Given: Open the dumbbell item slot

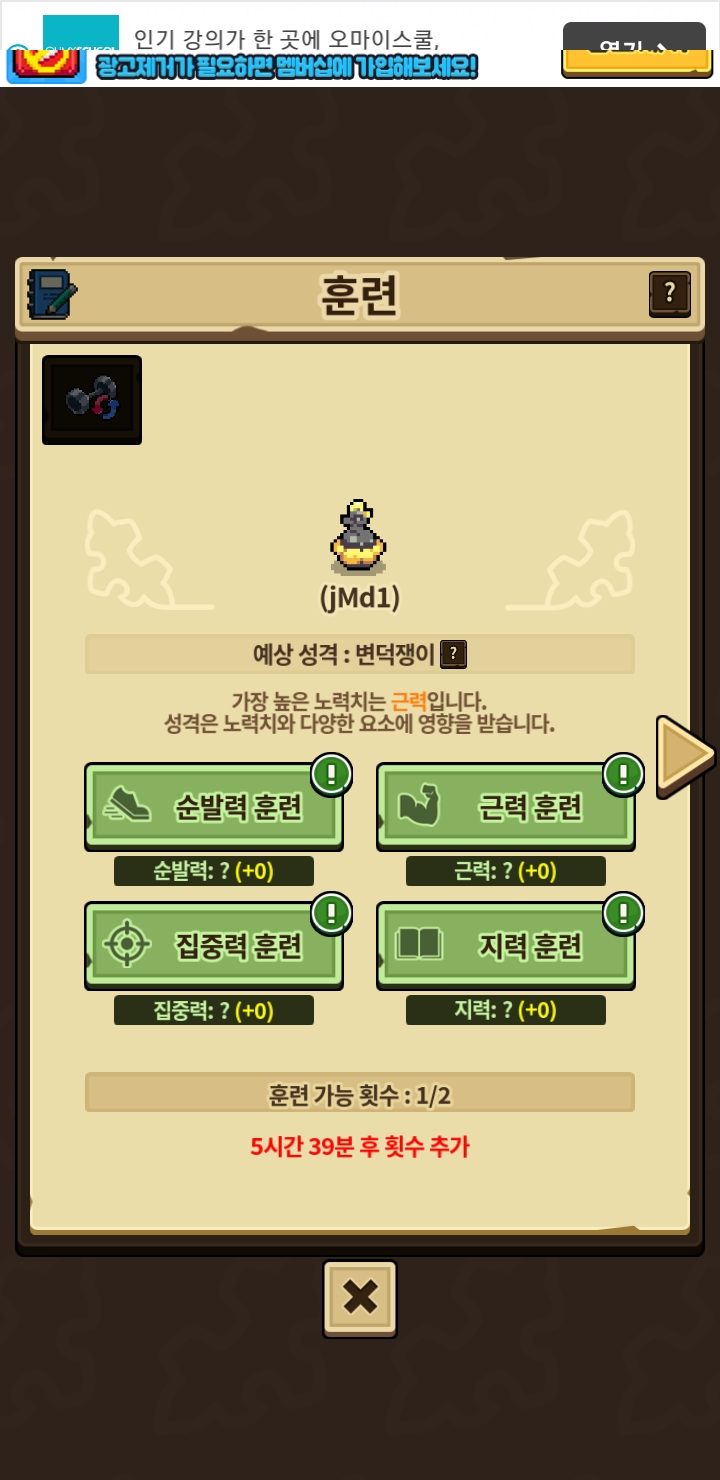Looking at the screenshot, I should (92, 400).
